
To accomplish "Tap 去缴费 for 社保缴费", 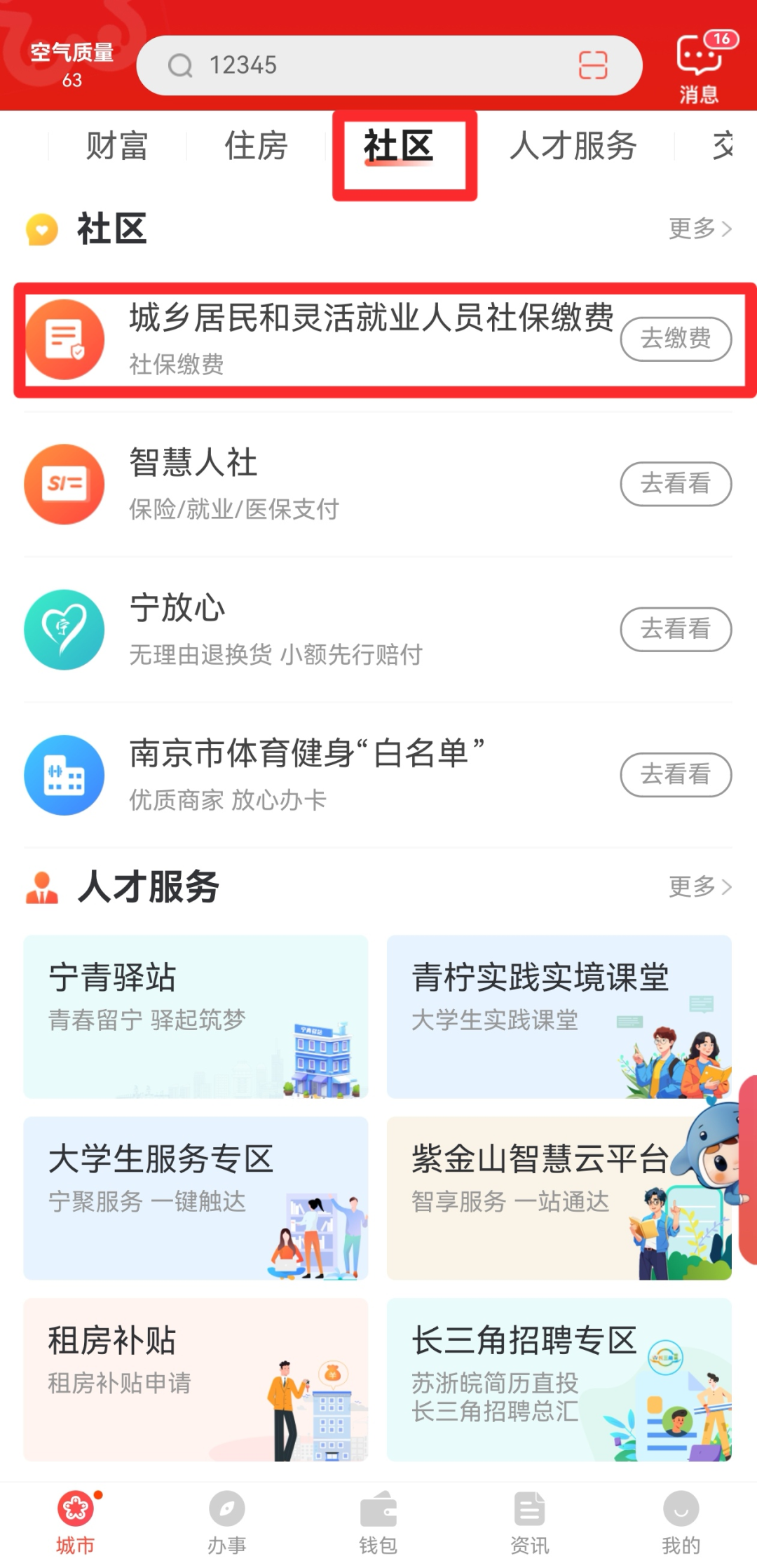I will tap(676, 339).
